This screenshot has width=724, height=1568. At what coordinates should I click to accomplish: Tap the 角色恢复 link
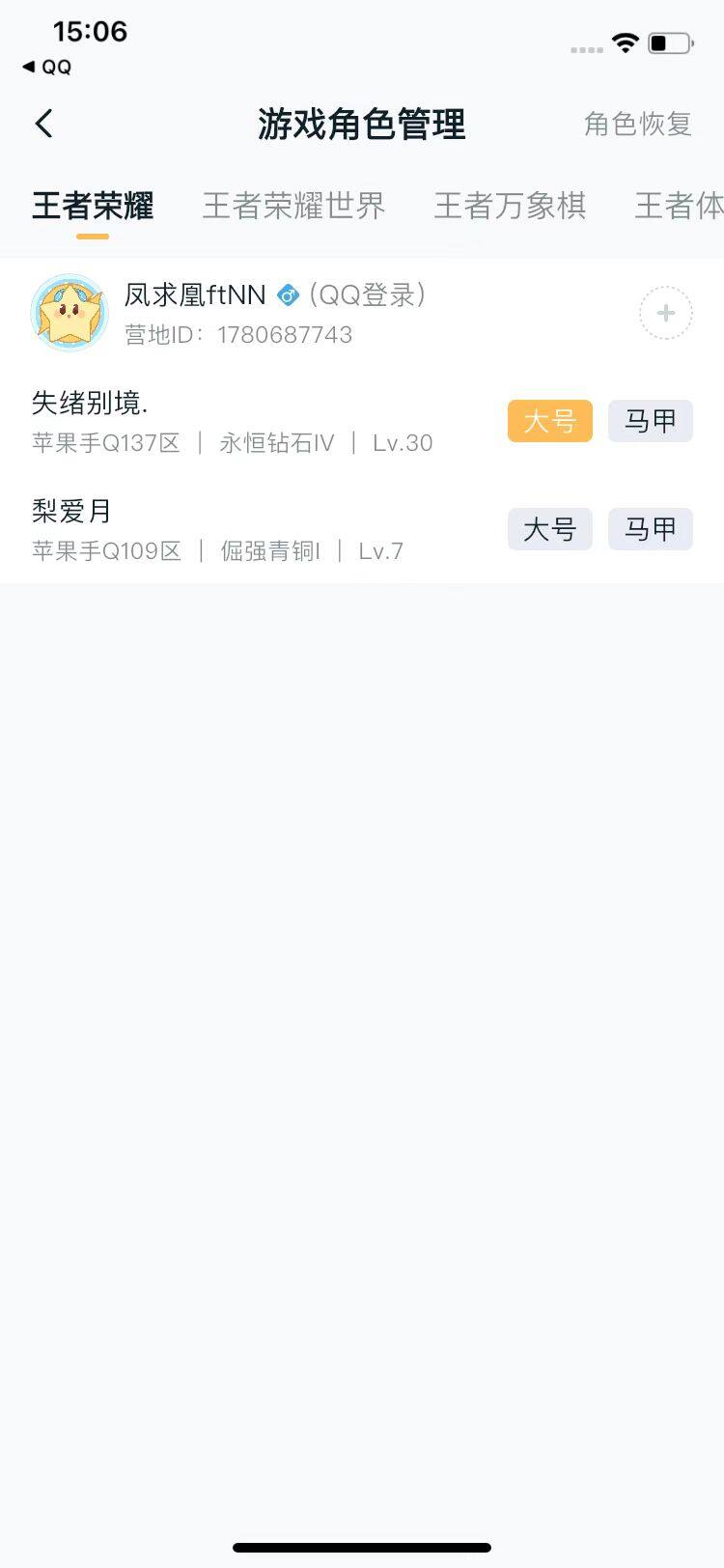[637, 126]
